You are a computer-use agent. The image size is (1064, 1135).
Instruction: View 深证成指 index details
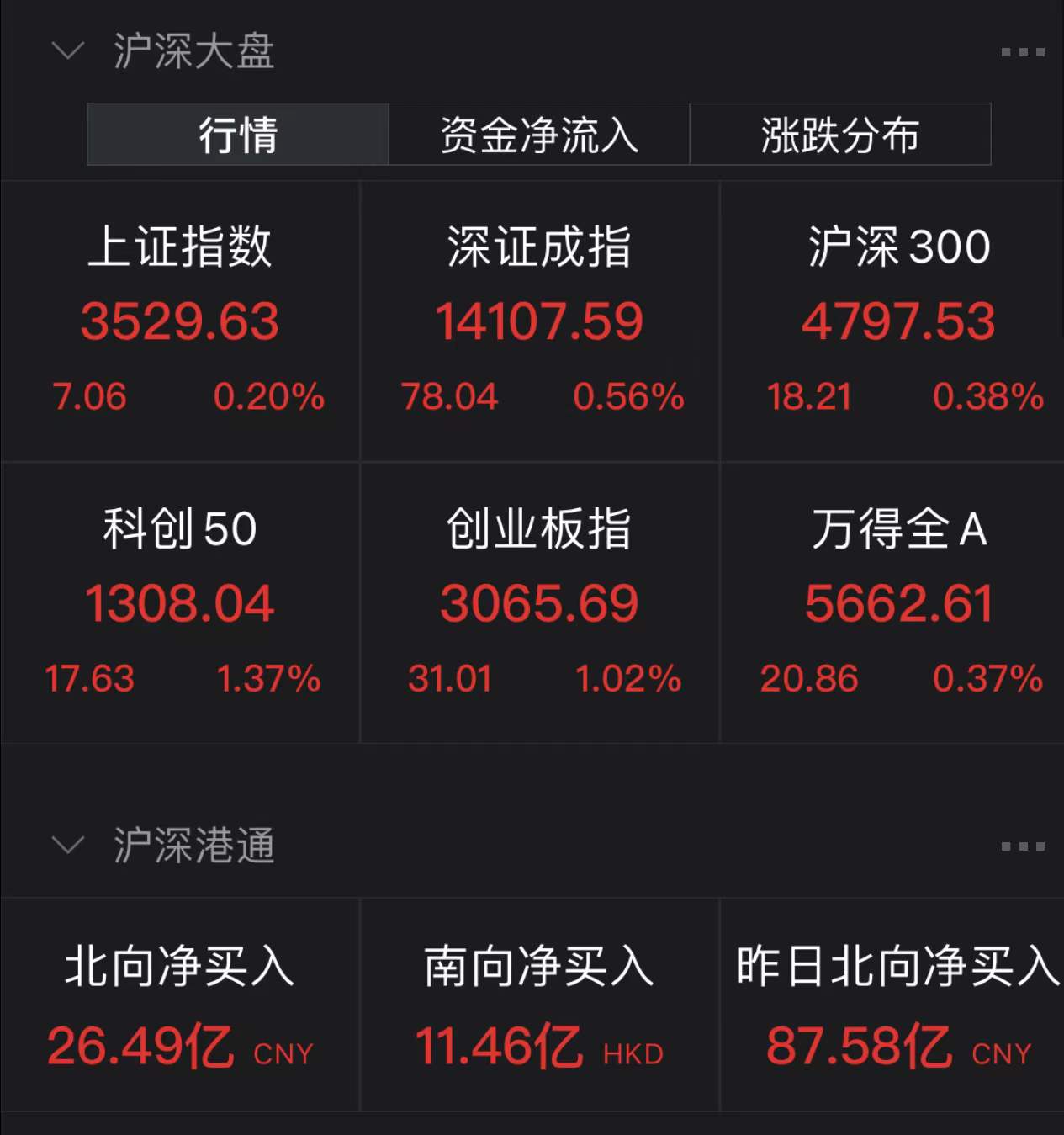pyautogui.click(x=539, y=321)
